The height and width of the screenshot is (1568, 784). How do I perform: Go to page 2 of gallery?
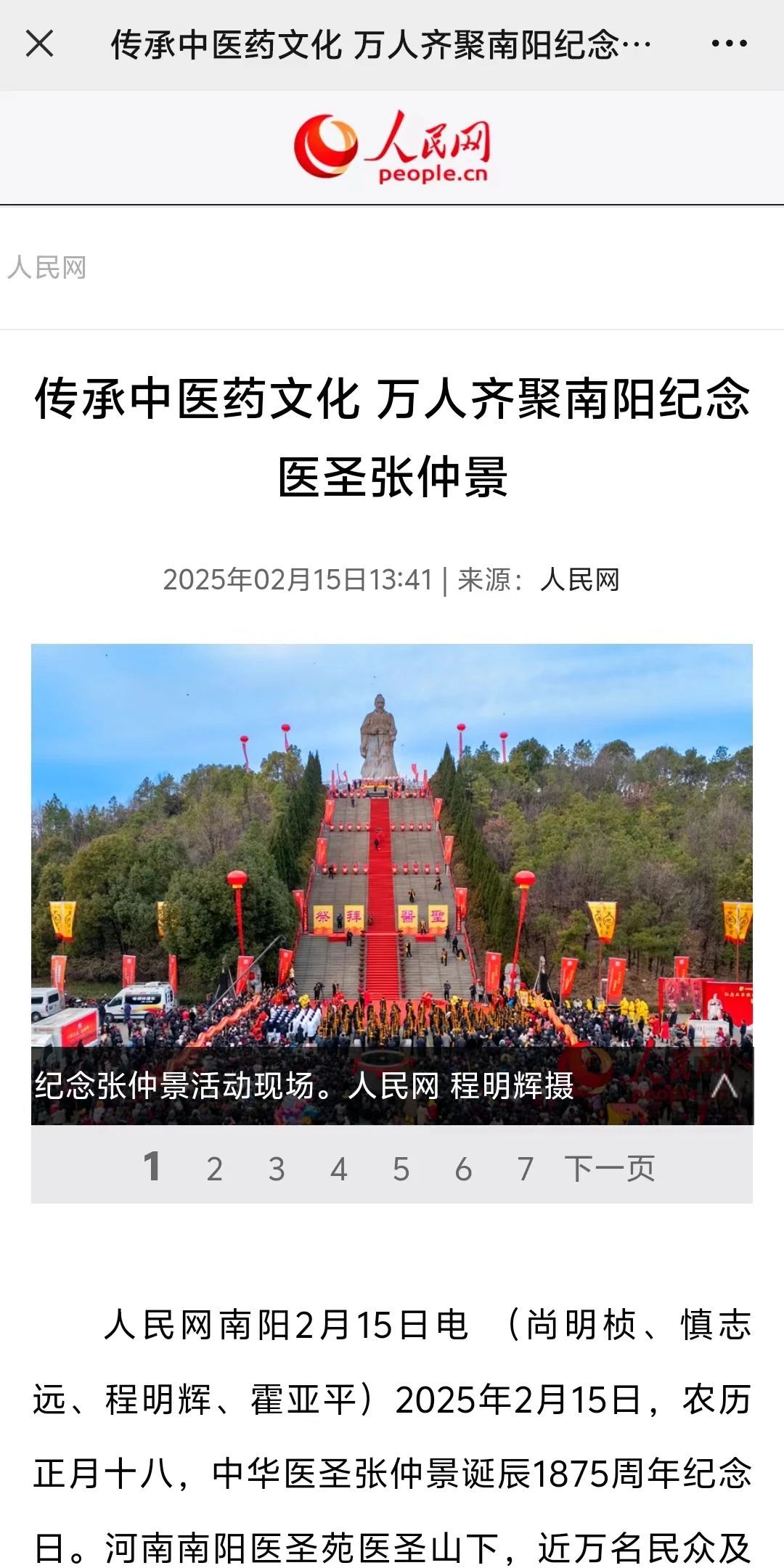[x=214, y=1169]
